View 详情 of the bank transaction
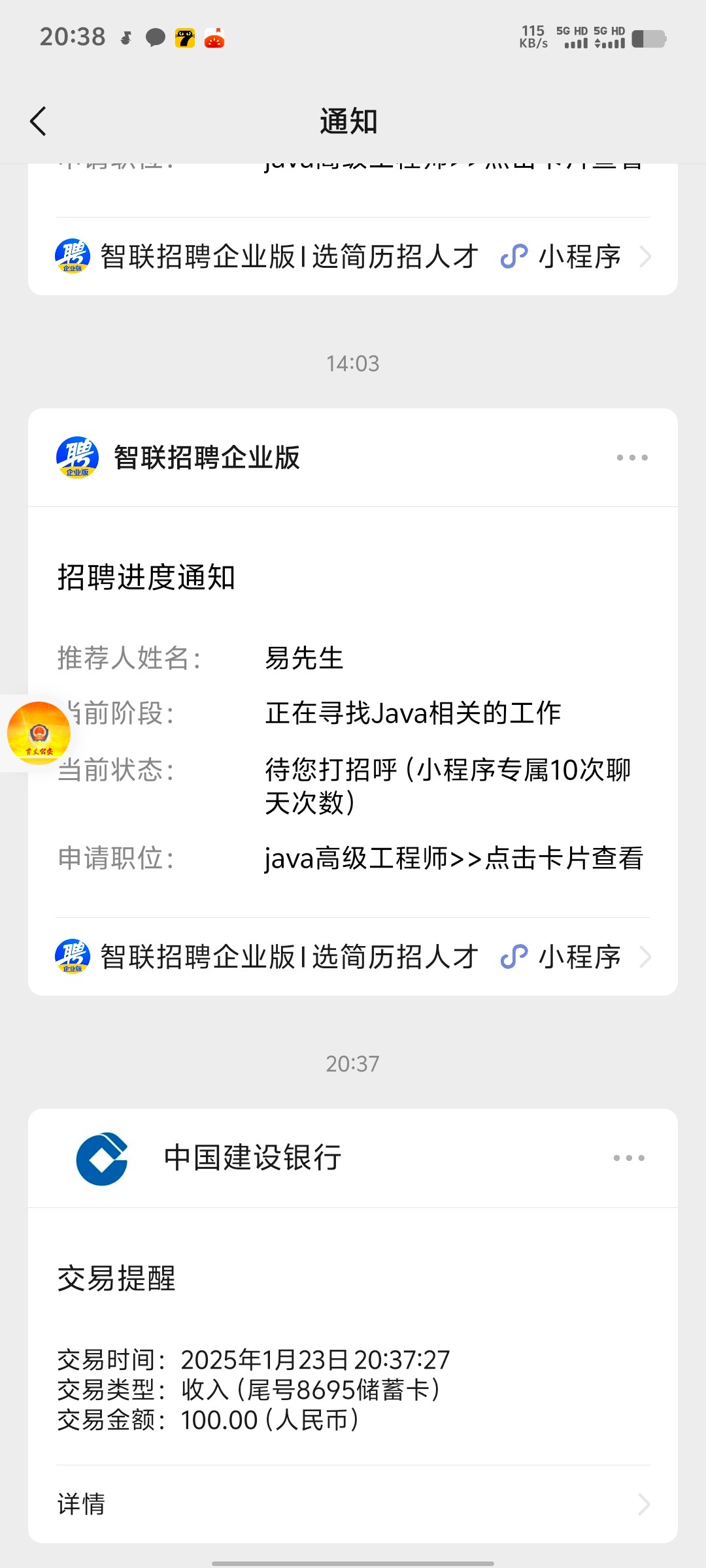Image resolution: width=706 pixels, height=1568 pixels. point(353,1504)
